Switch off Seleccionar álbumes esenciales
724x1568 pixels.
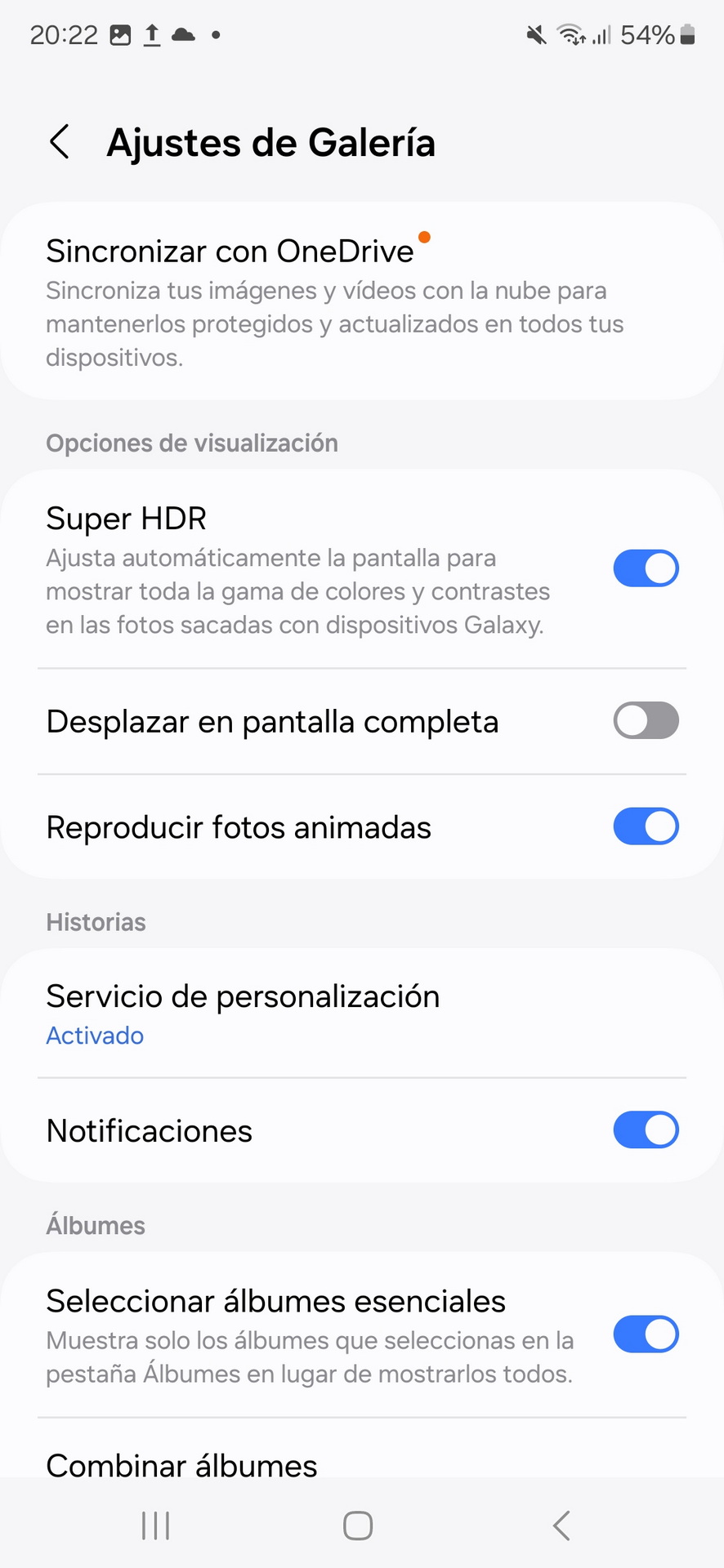click(x=646, y=1334)
